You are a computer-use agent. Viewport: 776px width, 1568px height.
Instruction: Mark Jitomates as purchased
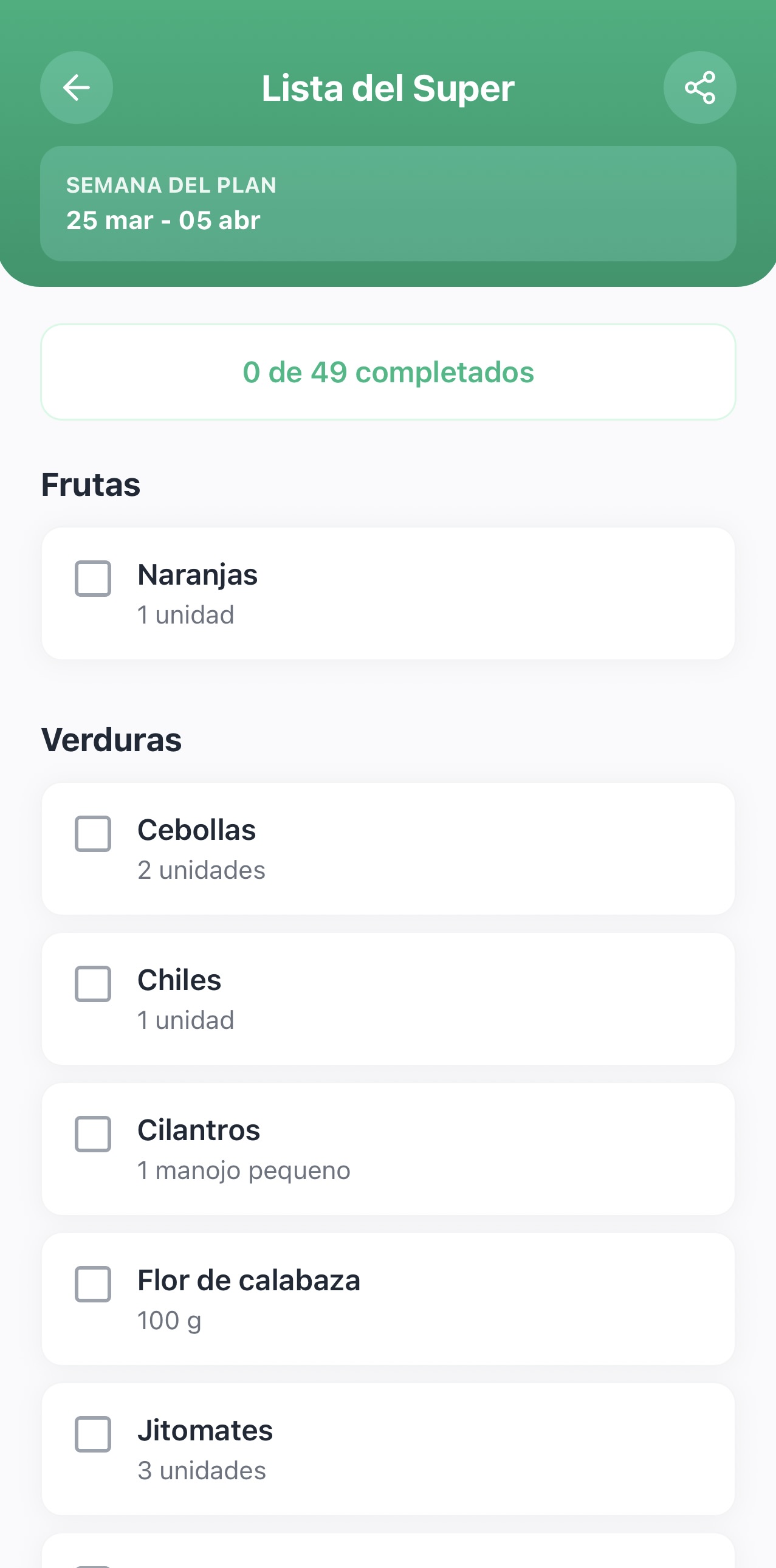pos(92,1435)
